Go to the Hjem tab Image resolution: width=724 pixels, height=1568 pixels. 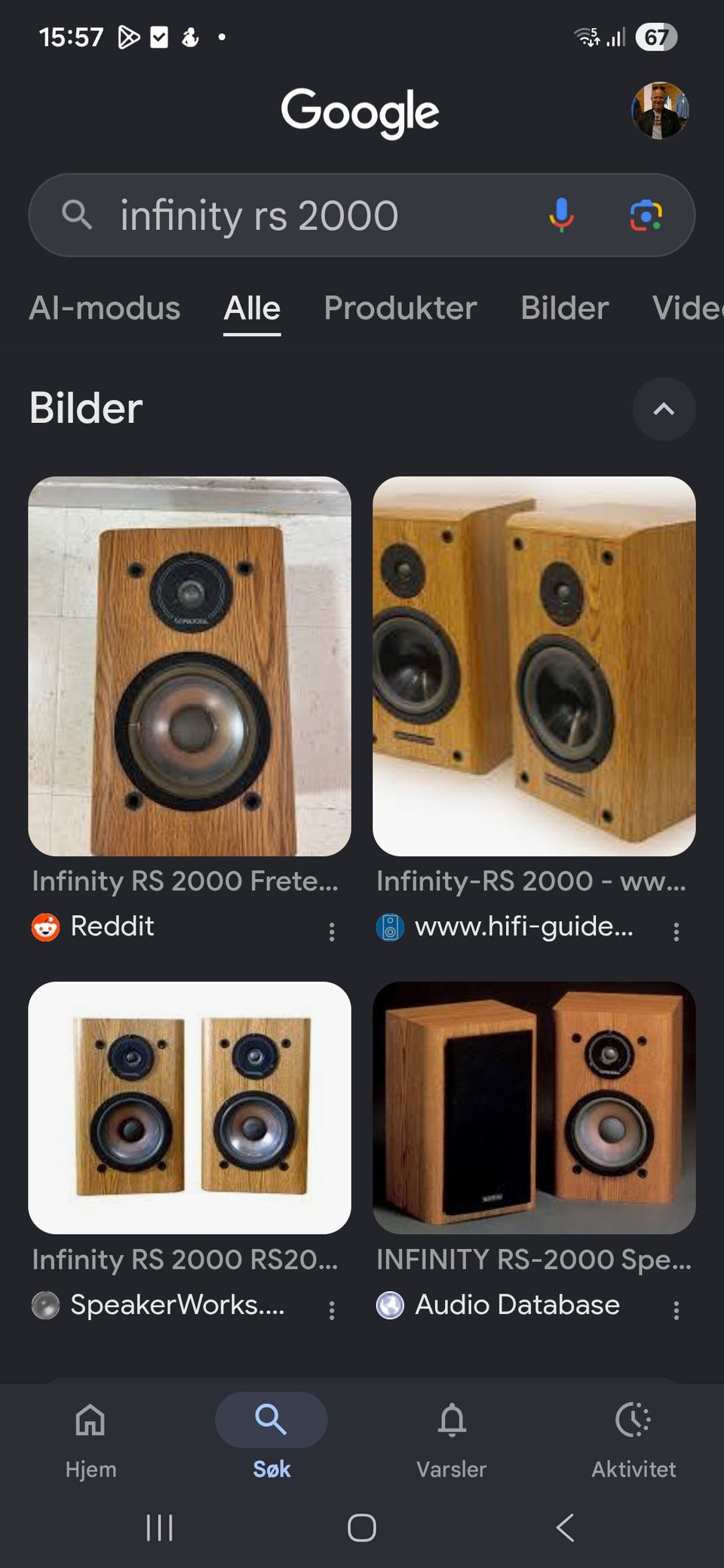tap(90, 1440)
